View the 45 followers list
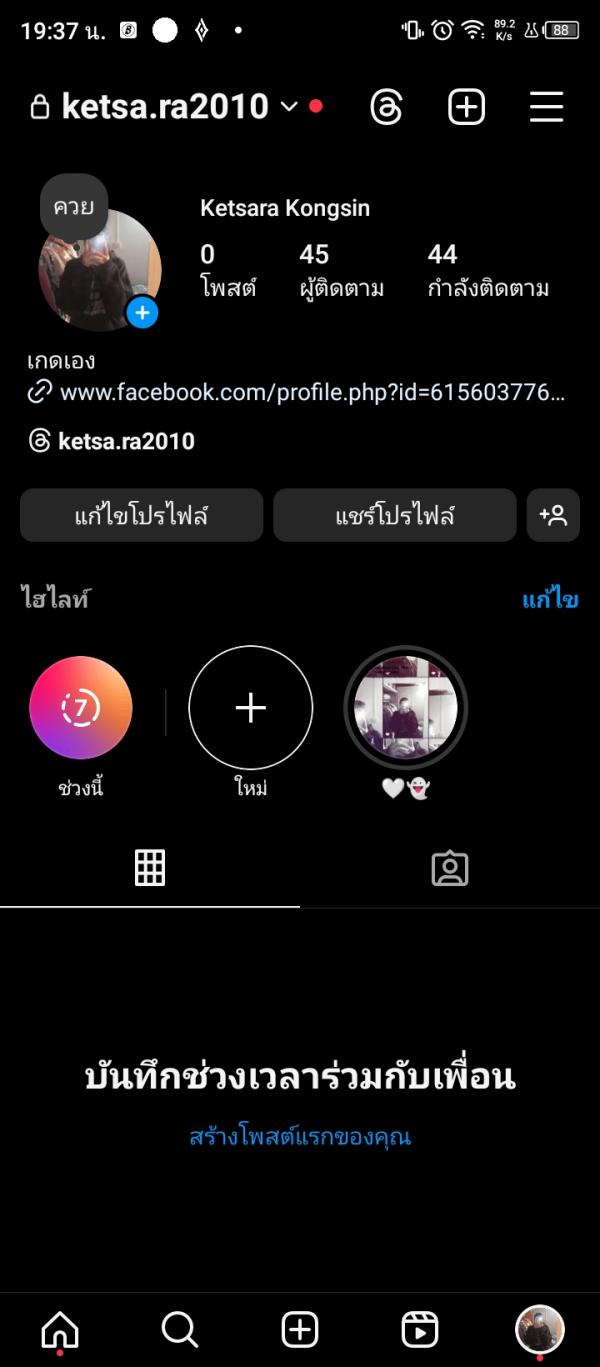This screenshot has height=1367, width=600. (x=341, y=271)
